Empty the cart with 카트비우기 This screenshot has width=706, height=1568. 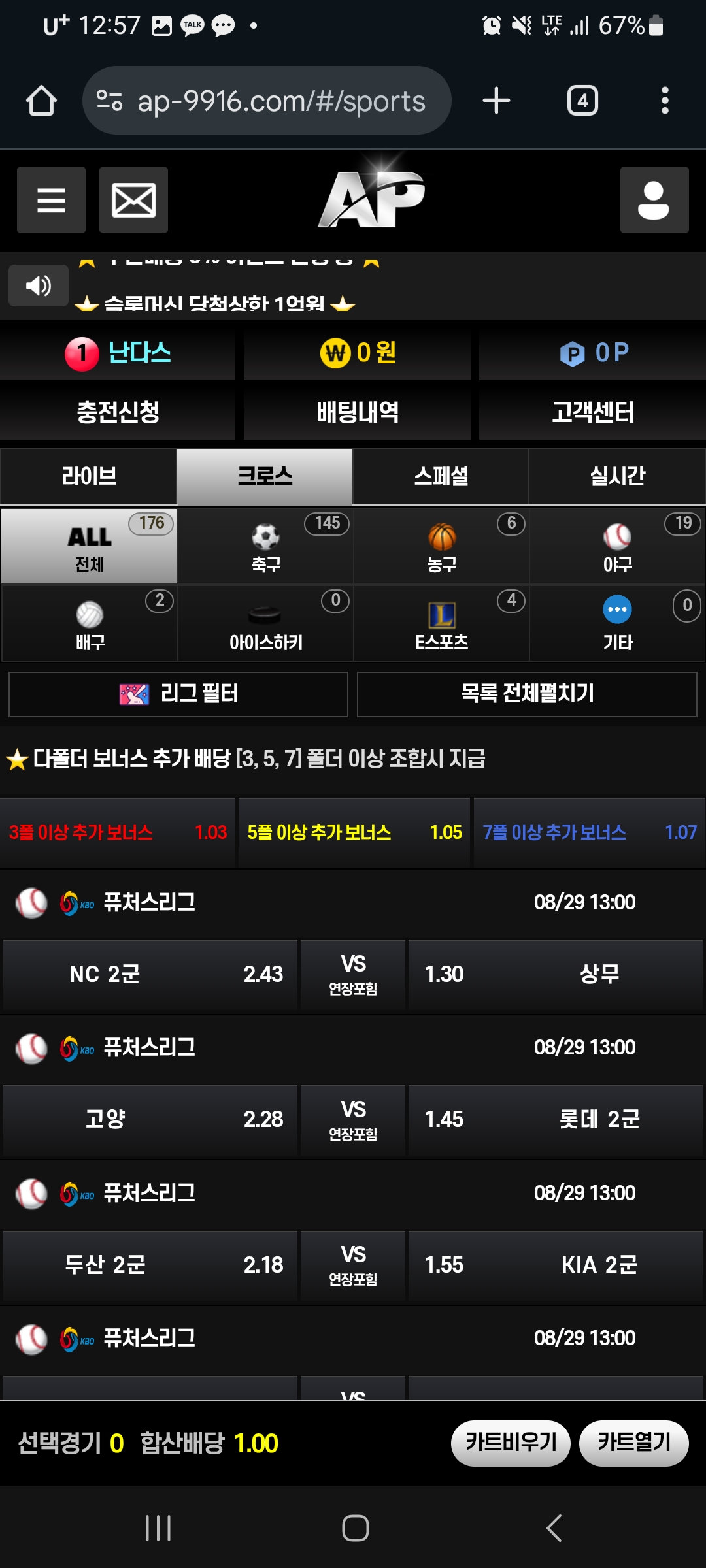point(511,1443)
